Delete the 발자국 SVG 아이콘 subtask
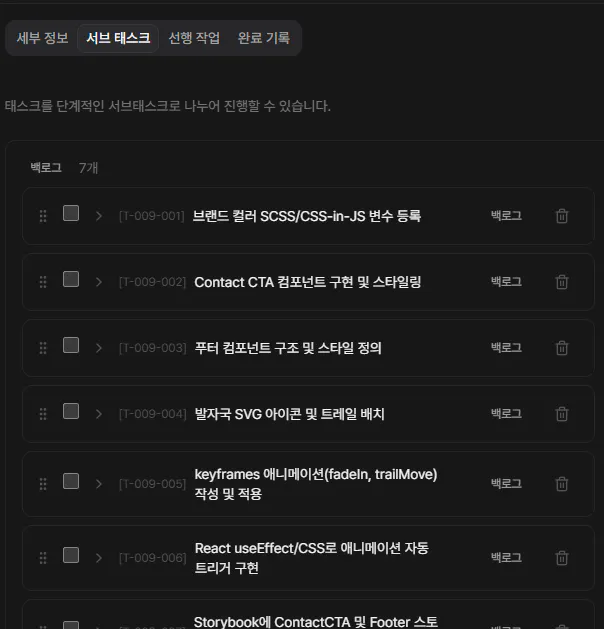604x629 pixels. pos(562,414)
